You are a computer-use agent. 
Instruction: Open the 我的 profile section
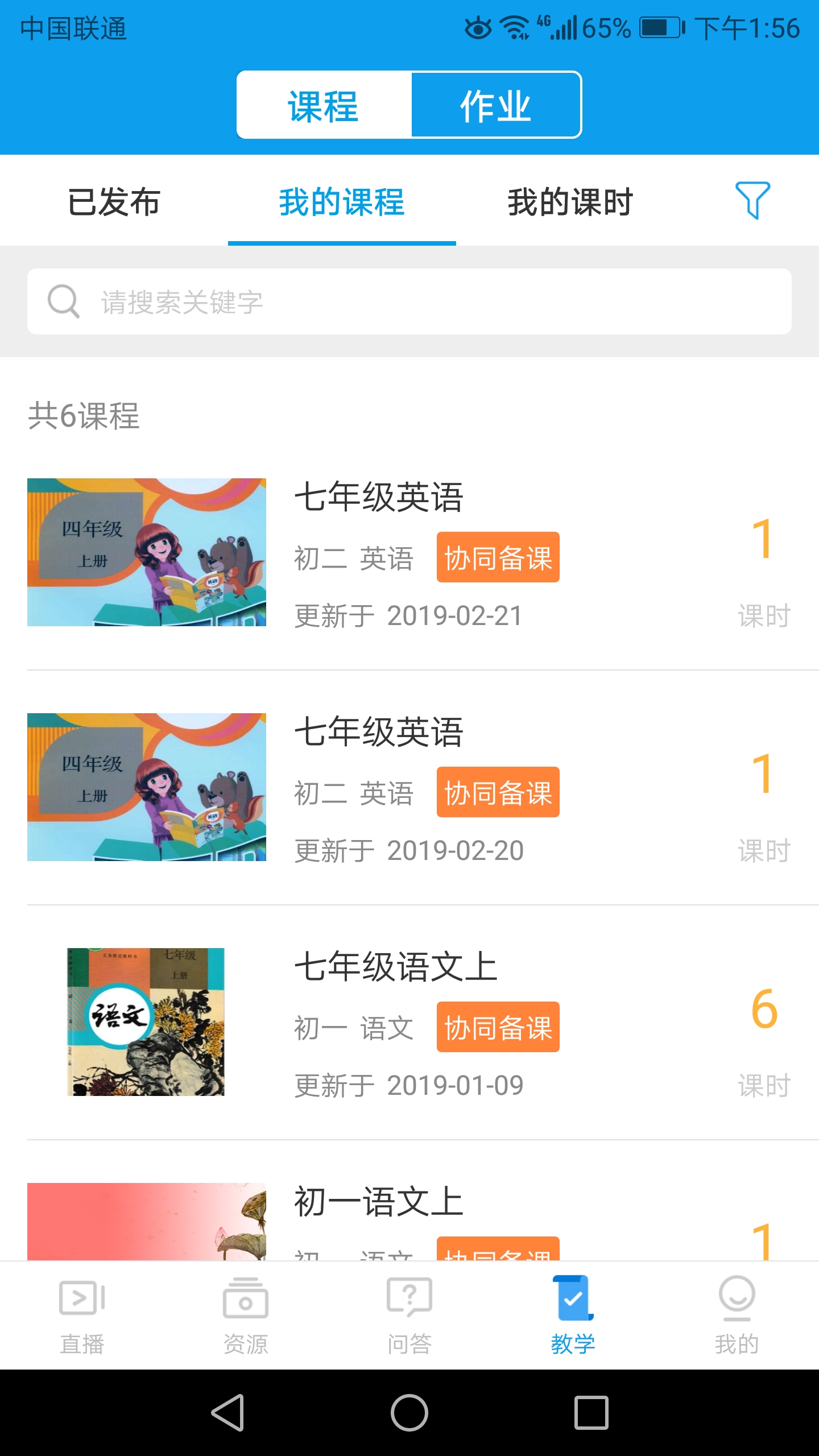(737, 1319)
